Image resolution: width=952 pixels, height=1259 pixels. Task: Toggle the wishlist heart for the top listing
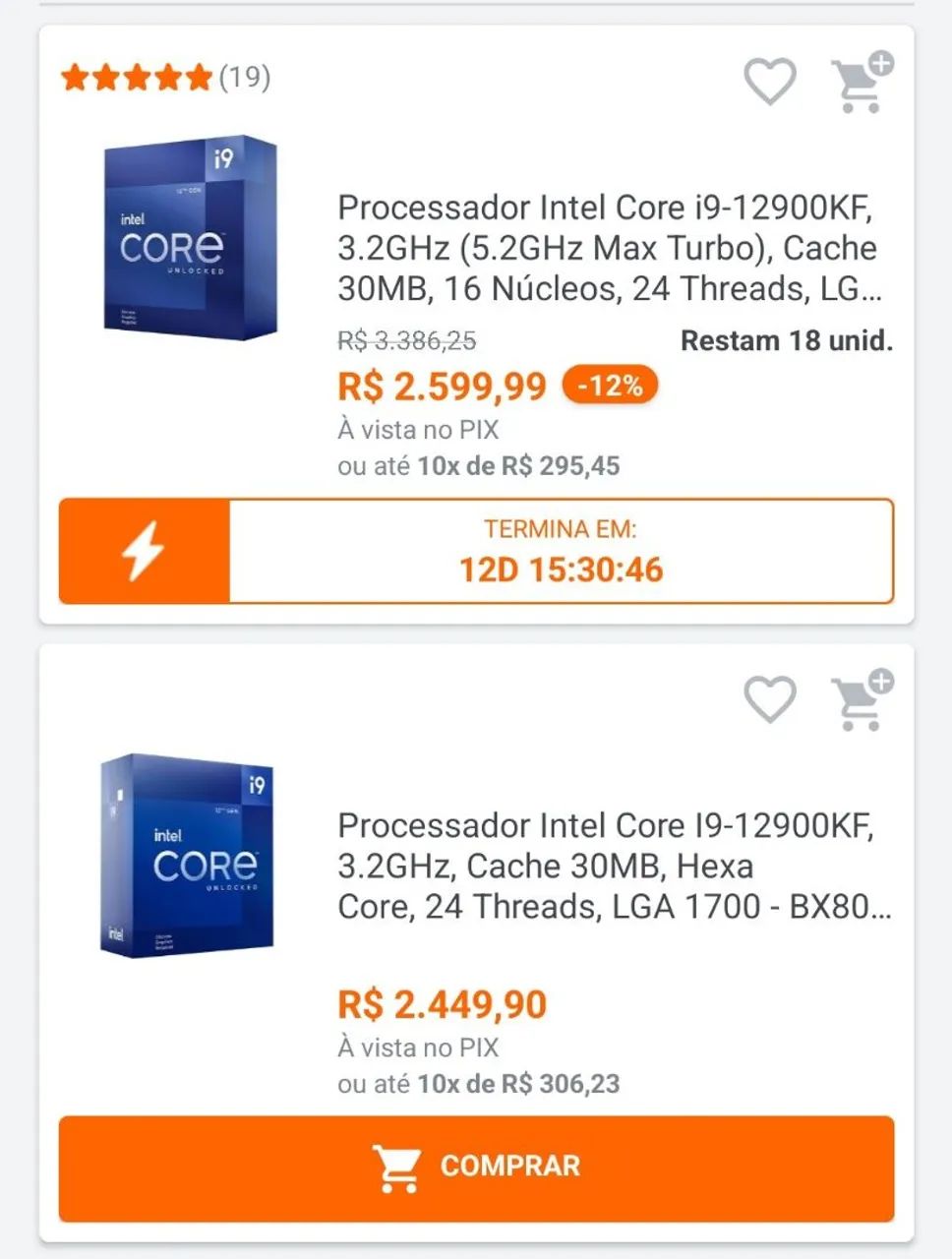tap(771, 82)
